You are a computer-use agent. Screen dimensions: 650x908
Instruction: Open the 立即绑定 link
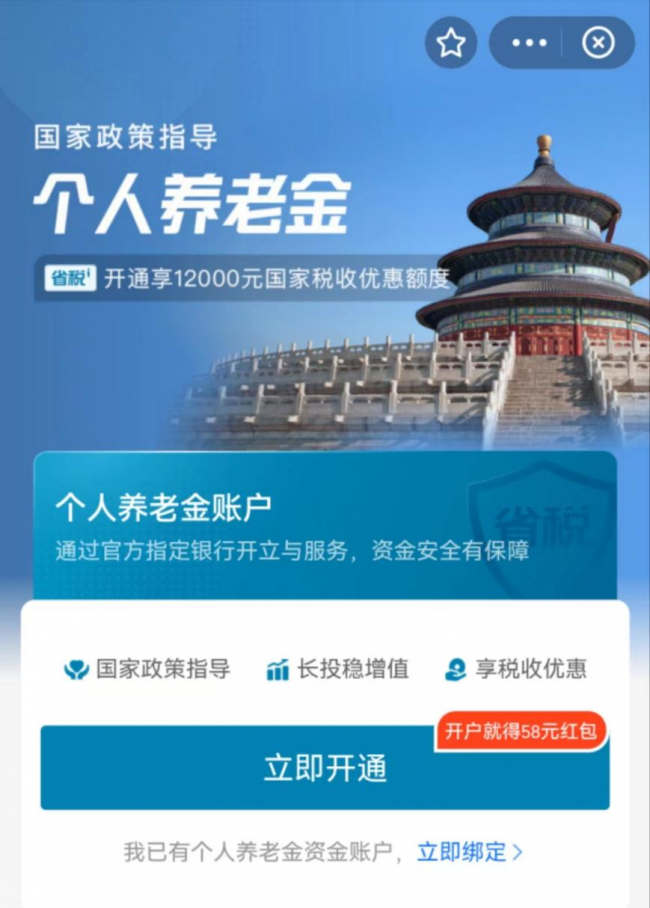coord(469,852)
